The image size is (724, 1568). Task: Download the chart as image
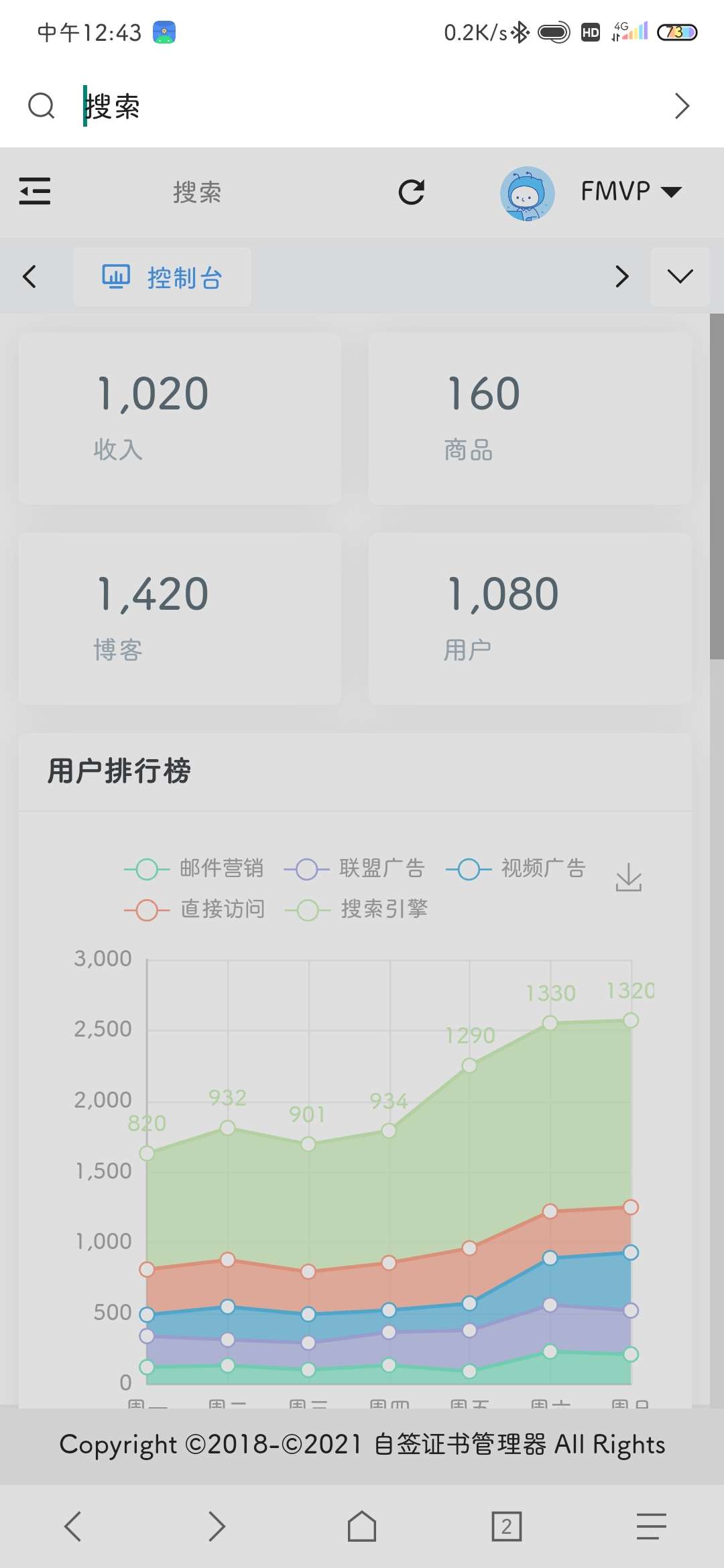628,877
